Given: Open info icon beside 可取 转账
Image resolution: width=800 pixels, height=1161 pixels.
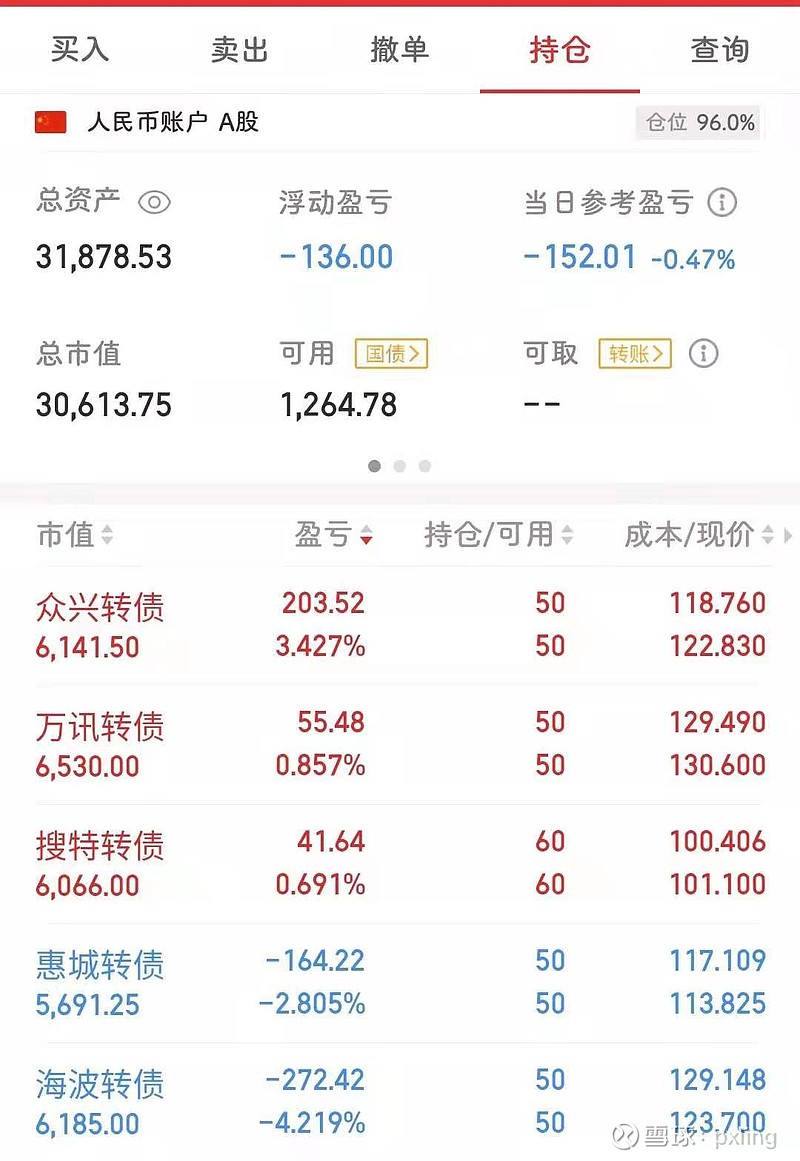Looking at the screenshot, I should click(x=704, y=353).
